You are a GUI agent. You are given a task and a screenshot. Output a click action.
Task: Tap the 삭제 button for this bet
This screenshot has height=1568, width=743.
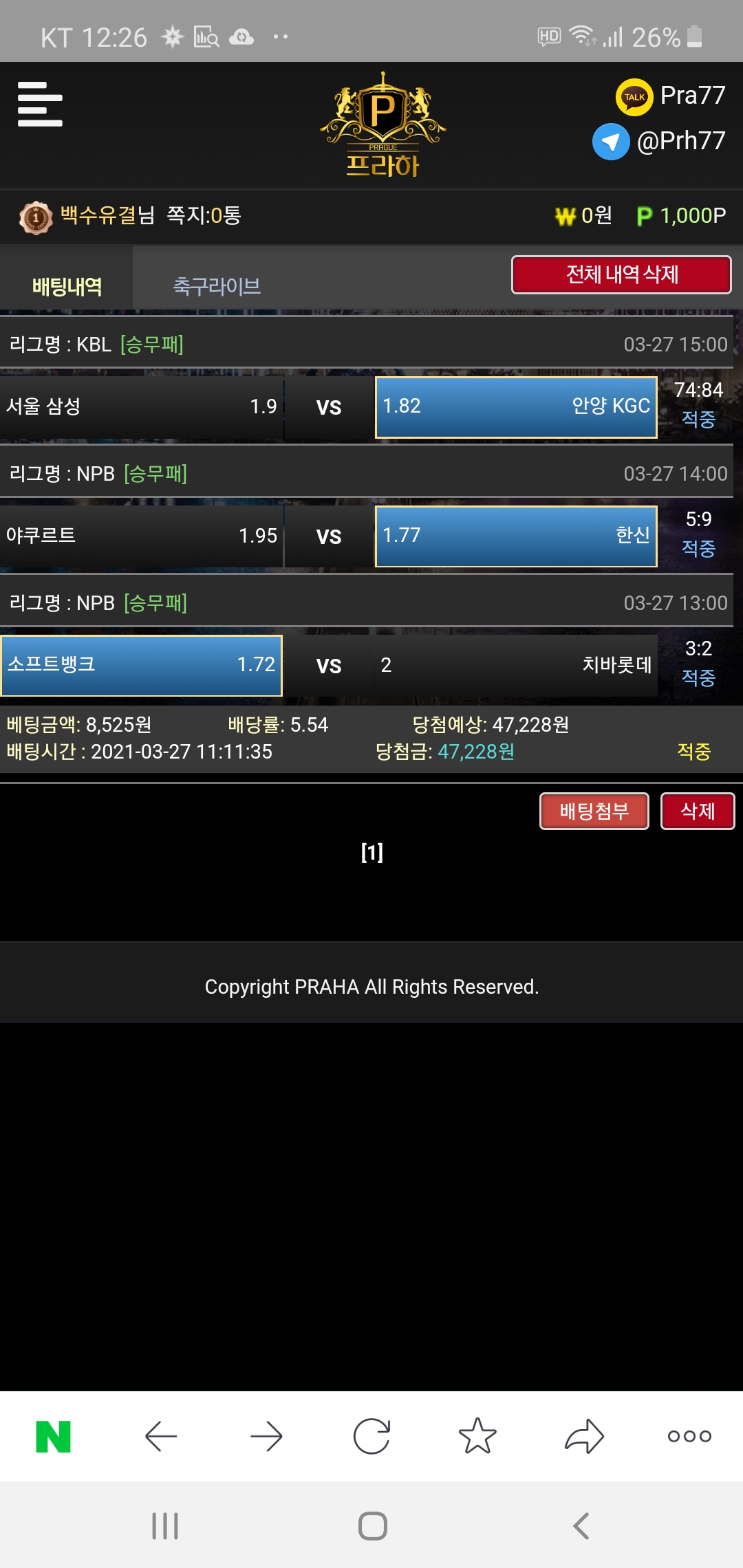coord(697,812)
